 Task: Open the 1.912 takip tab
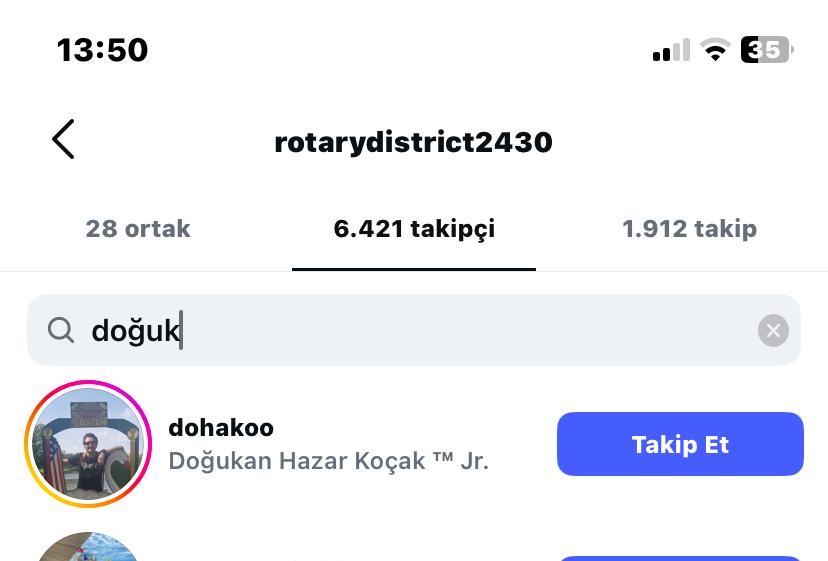pos(689,229)
